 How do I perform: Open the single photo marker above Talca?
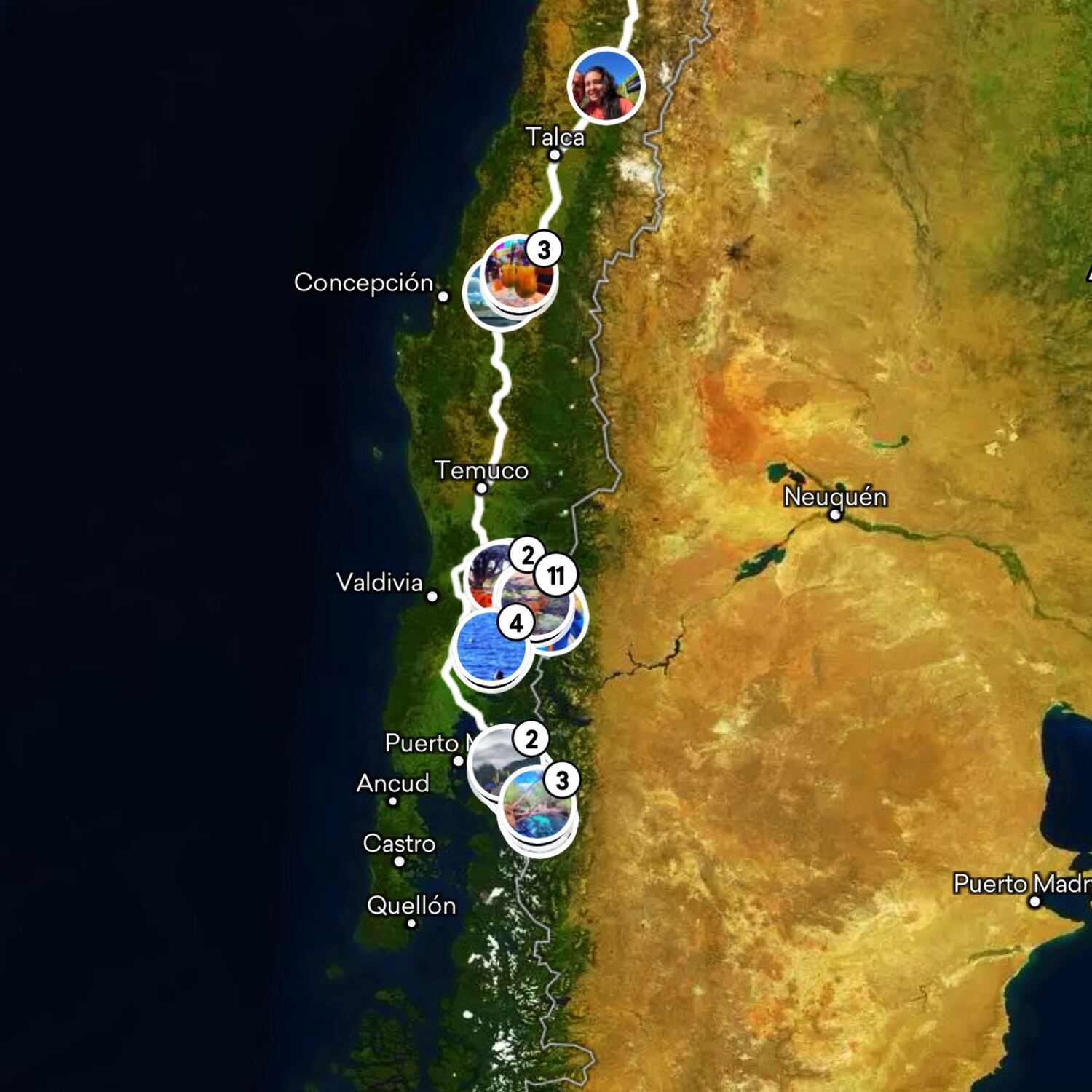pyautogui.click(x=606, y=85)
